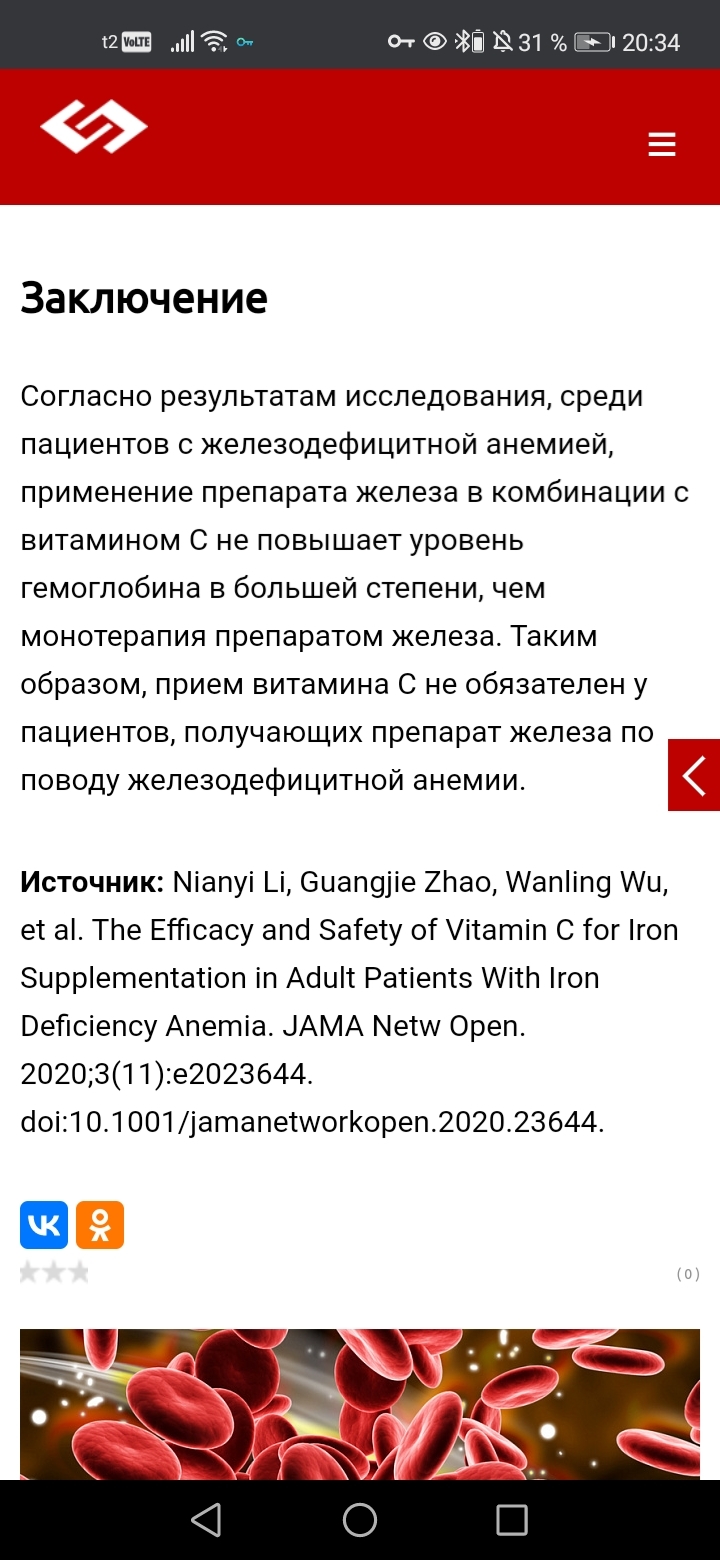Open the hamburger menu

[x=662, y=145]
